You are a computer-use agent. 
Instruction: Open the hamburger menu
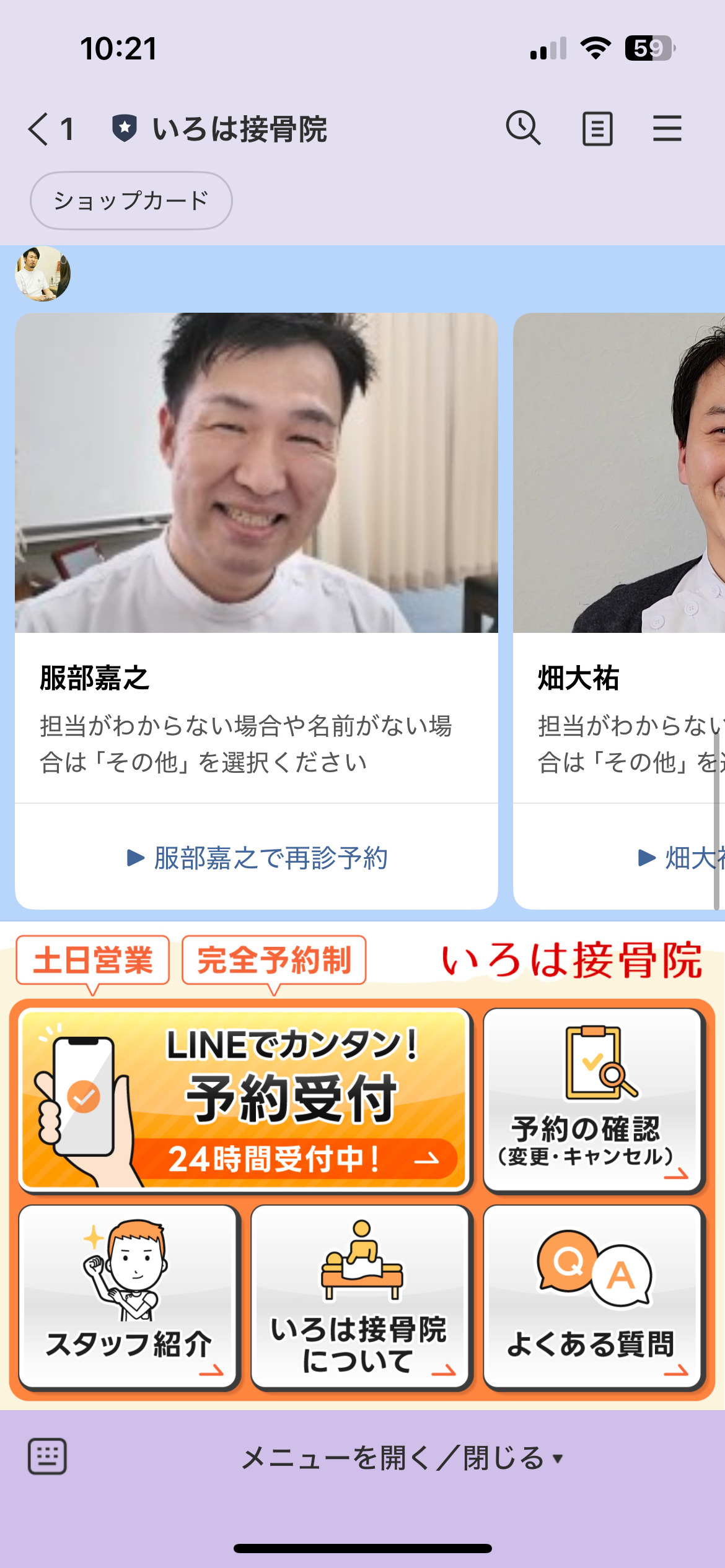pos(667,129)
